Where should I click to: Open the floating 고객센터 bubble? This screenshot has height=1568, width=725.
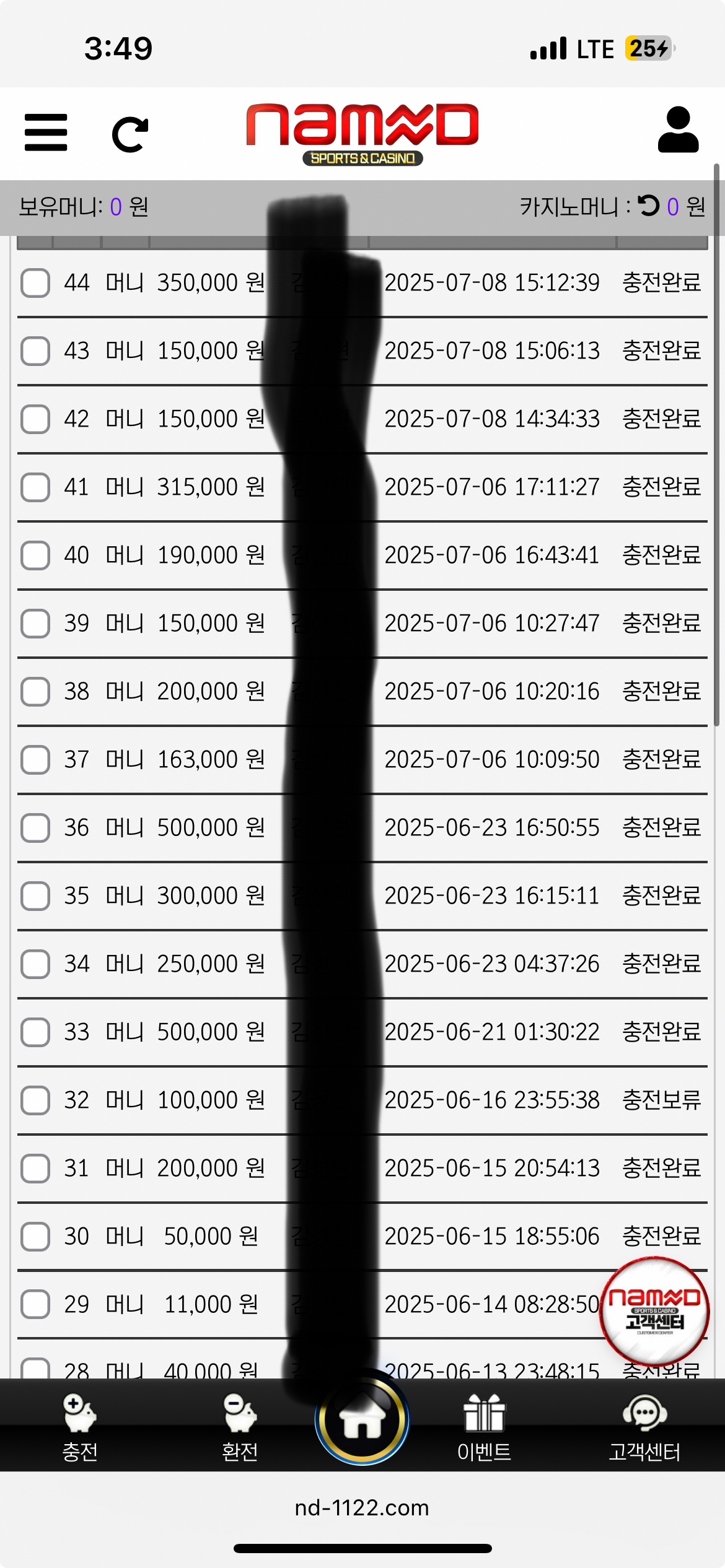pos(654,1310)
